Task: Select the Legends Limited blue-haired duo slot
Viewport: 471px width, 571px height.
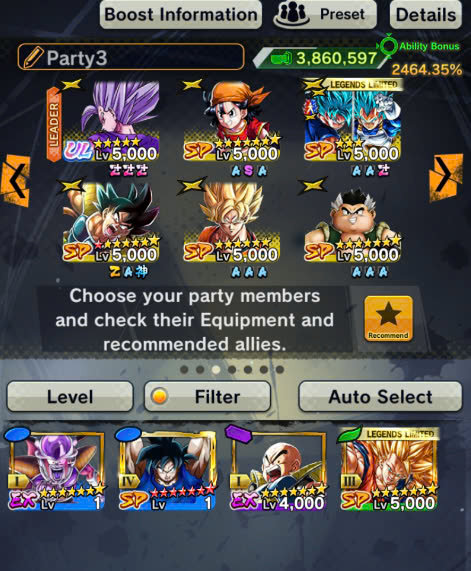Action: [x=353, y=122]
